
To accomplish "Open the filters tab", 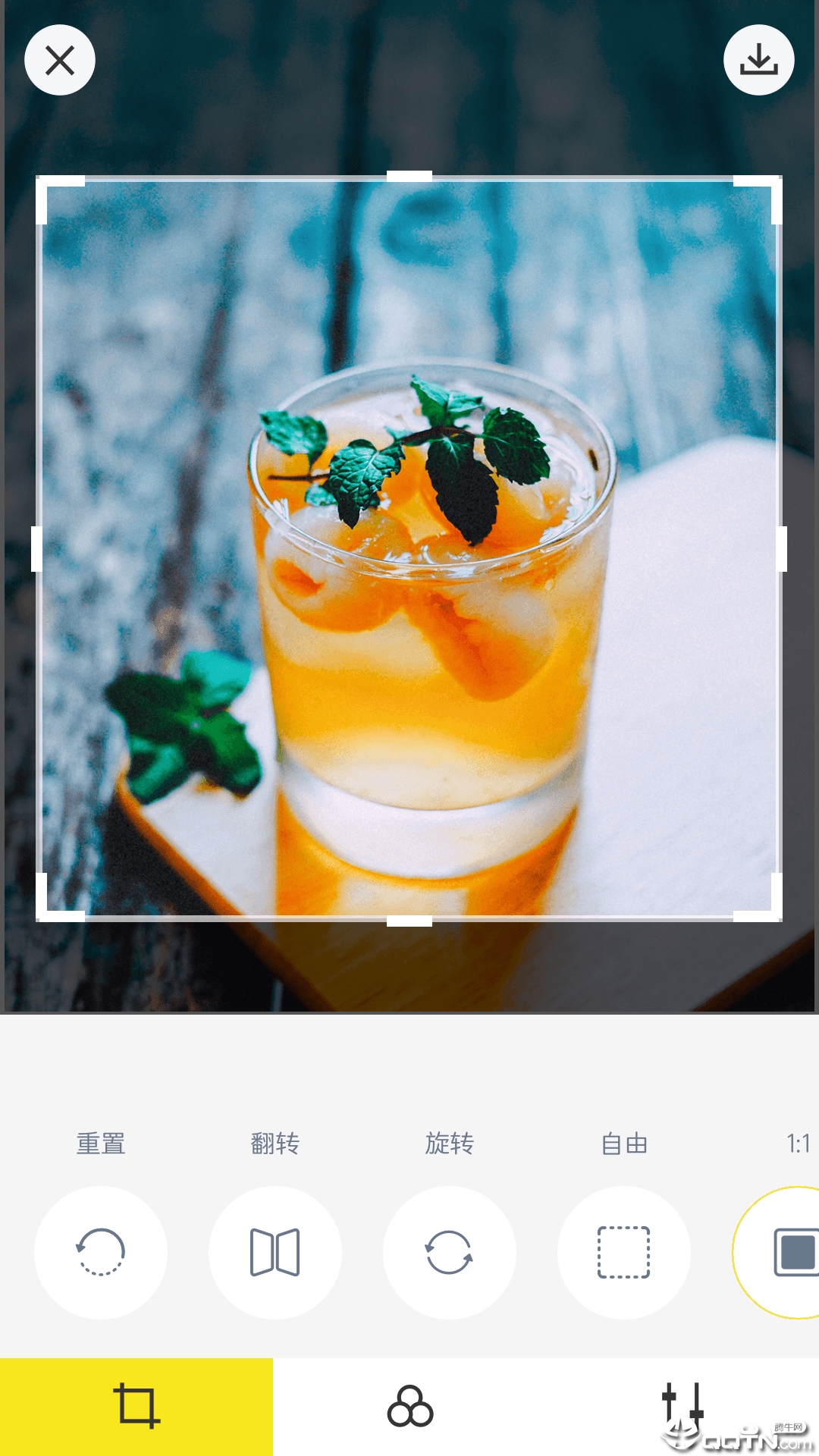I will pos(409,1407).
